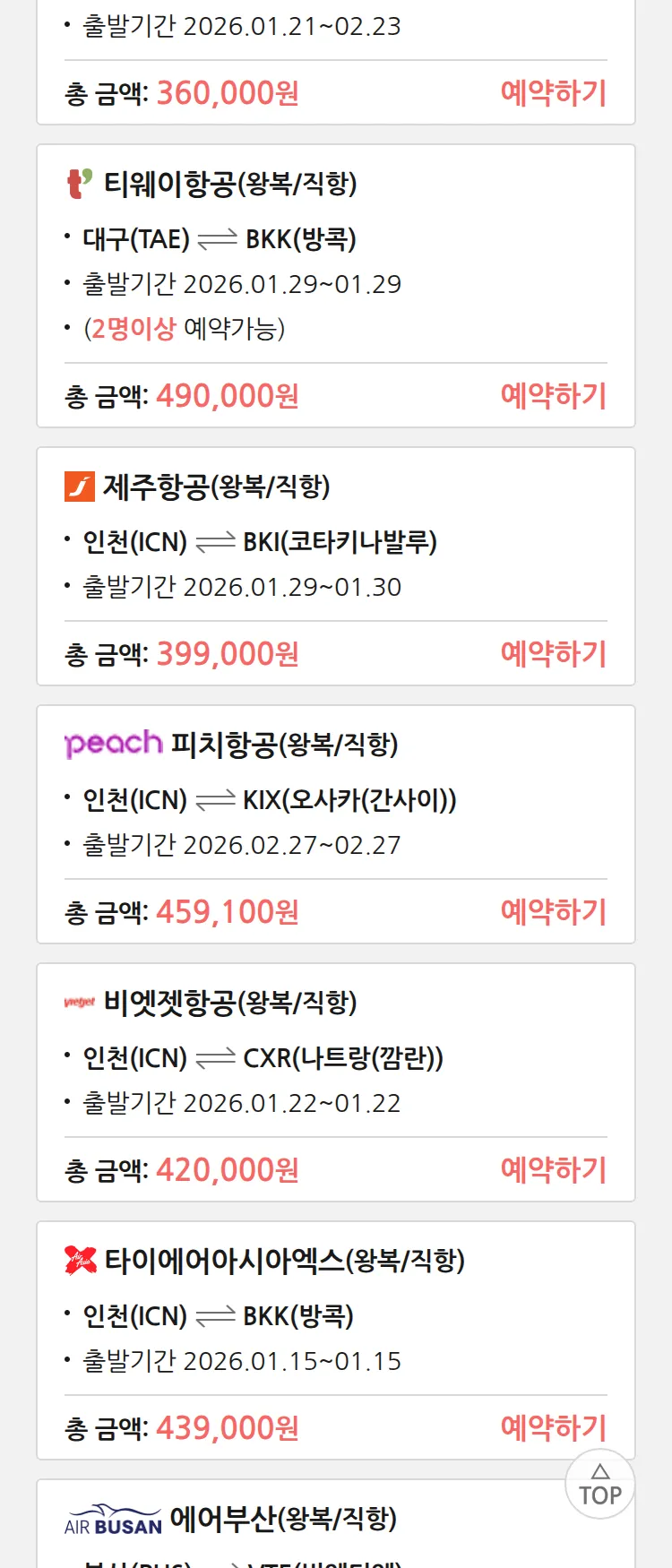Tap 예약하기 for the 360,000원 fare
Viewport: 672px width, 1568px height.
(553, 93)
